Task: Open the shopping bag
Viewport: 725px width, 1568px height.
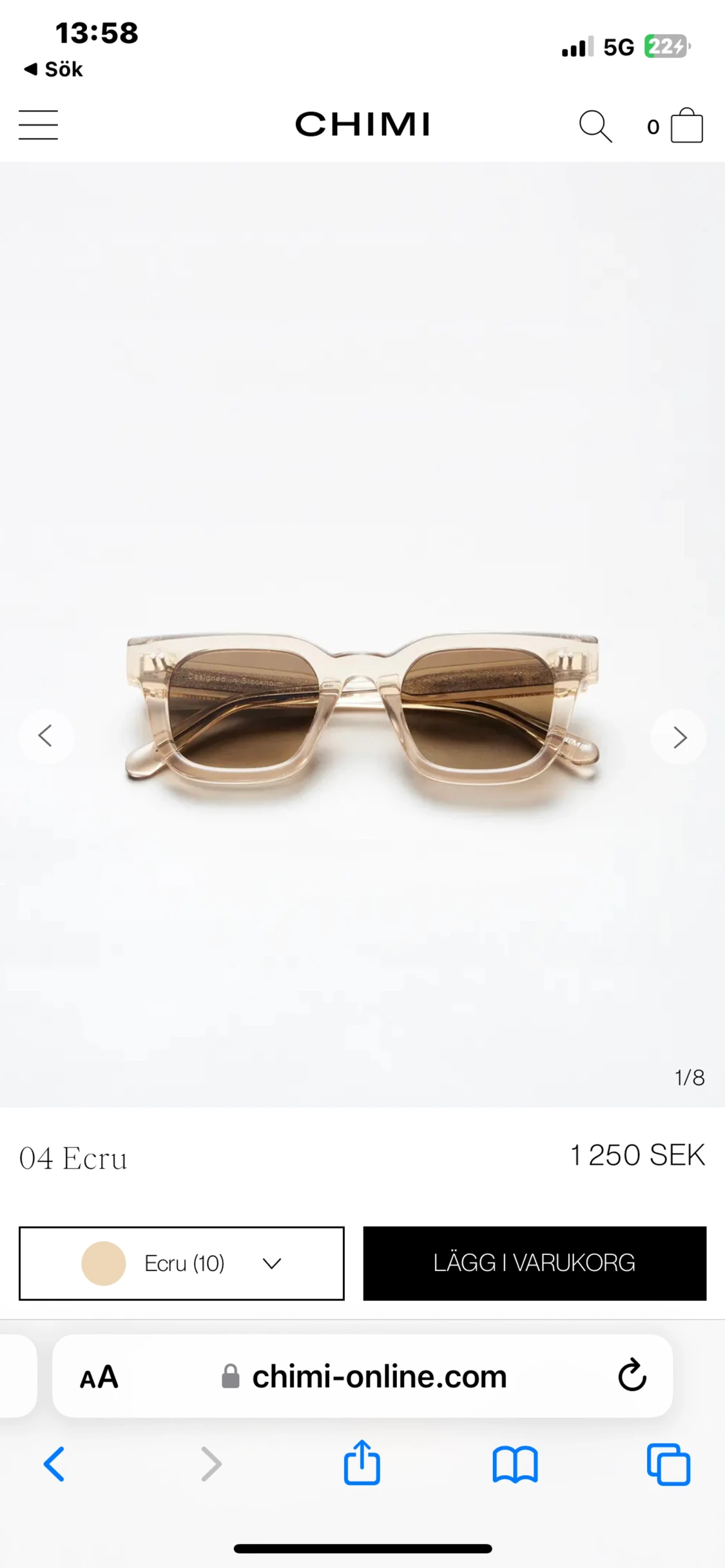Action: (x=686, y=126)
